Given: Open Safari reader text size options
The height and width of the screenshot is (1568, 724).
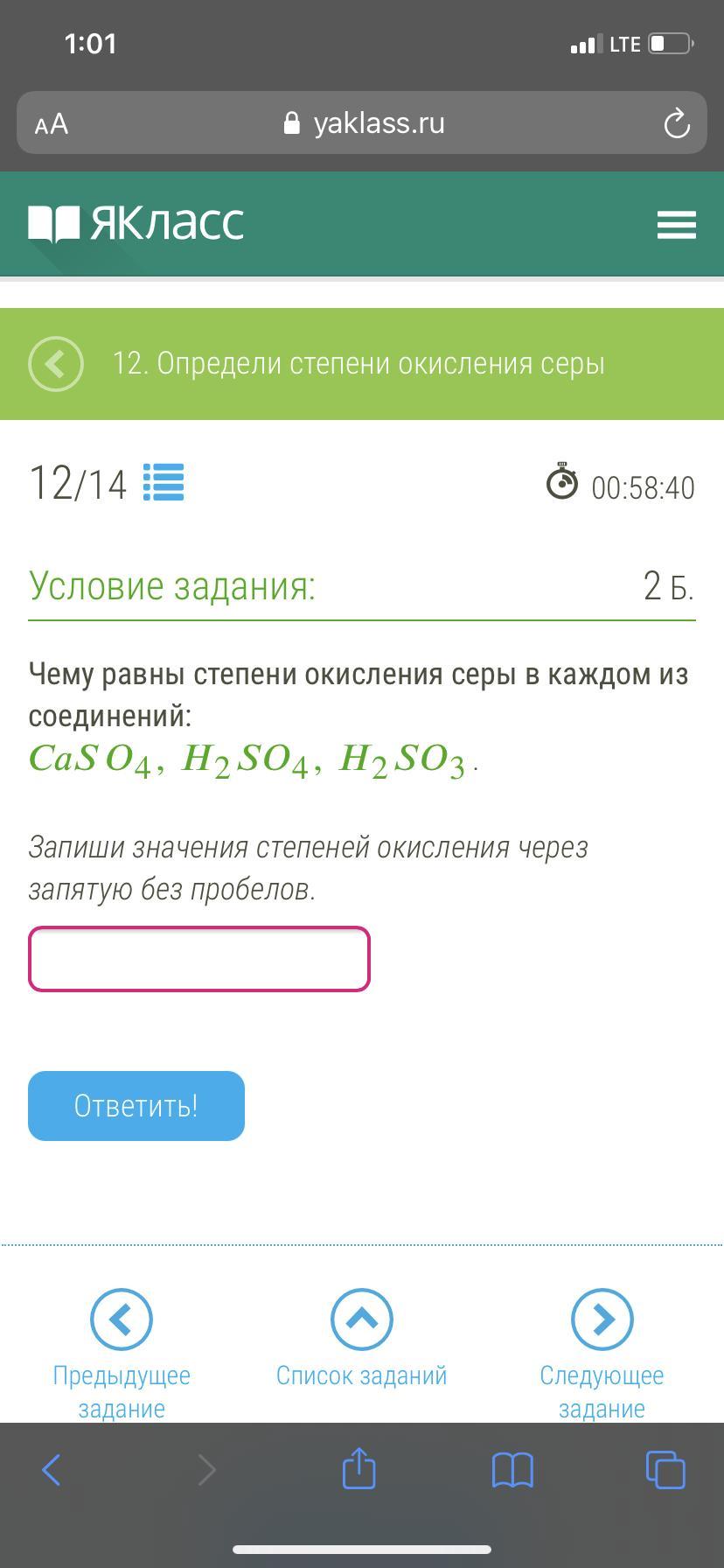Looking at the screenshot, I should click(52, 123).
